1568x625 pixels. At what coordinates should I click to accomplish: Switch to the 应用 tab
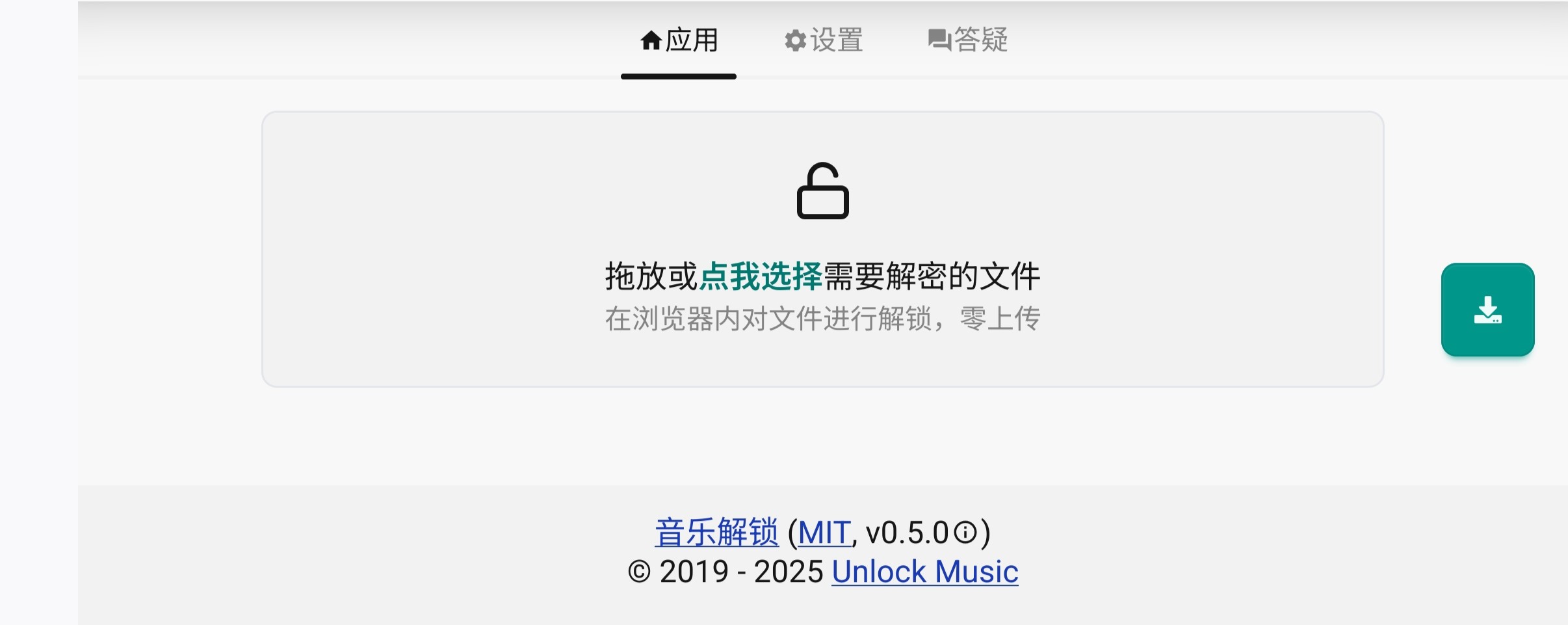tap(679, 41)
